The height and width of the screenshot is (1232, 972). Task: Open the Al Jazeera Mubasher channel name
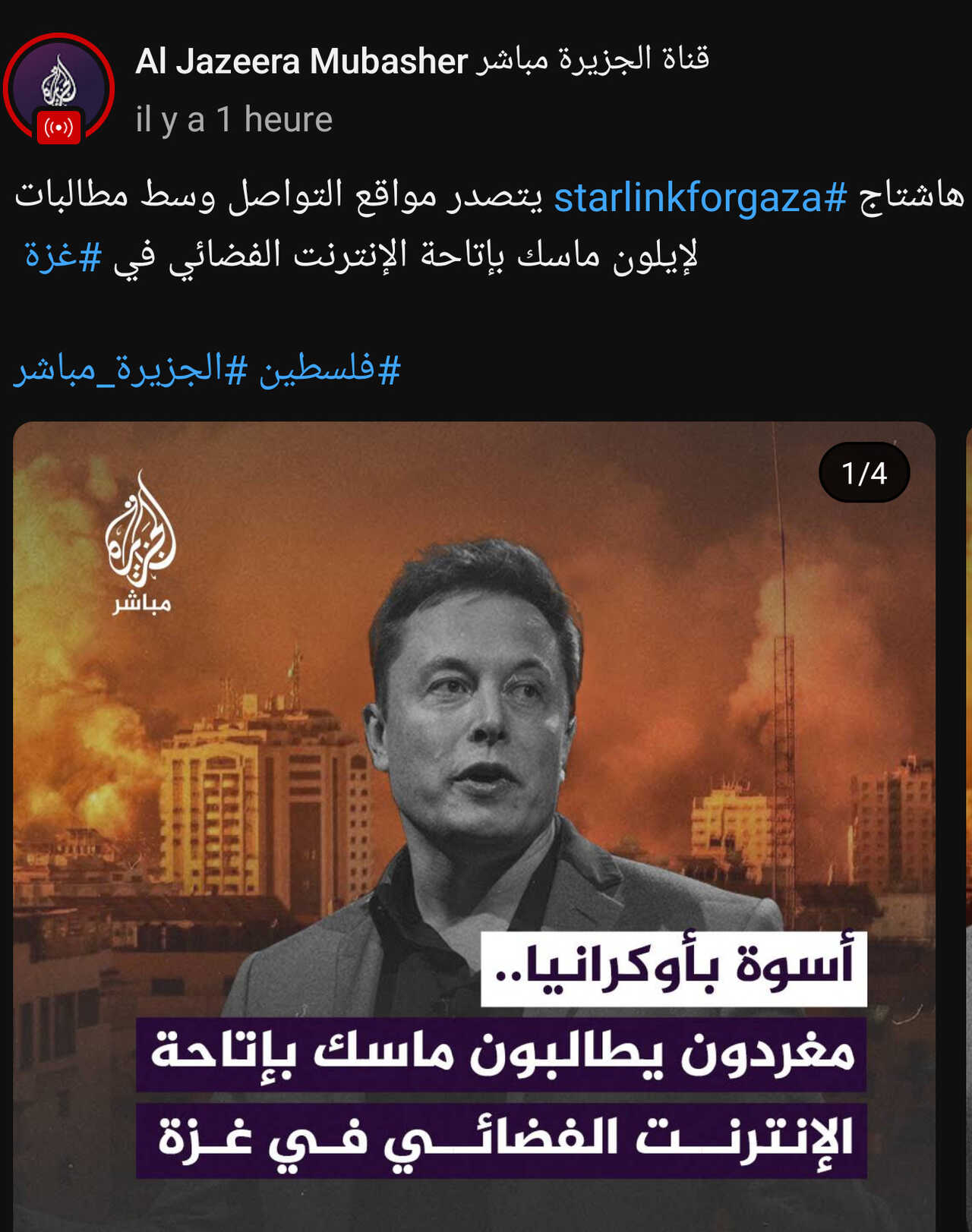tap(421, 61)
